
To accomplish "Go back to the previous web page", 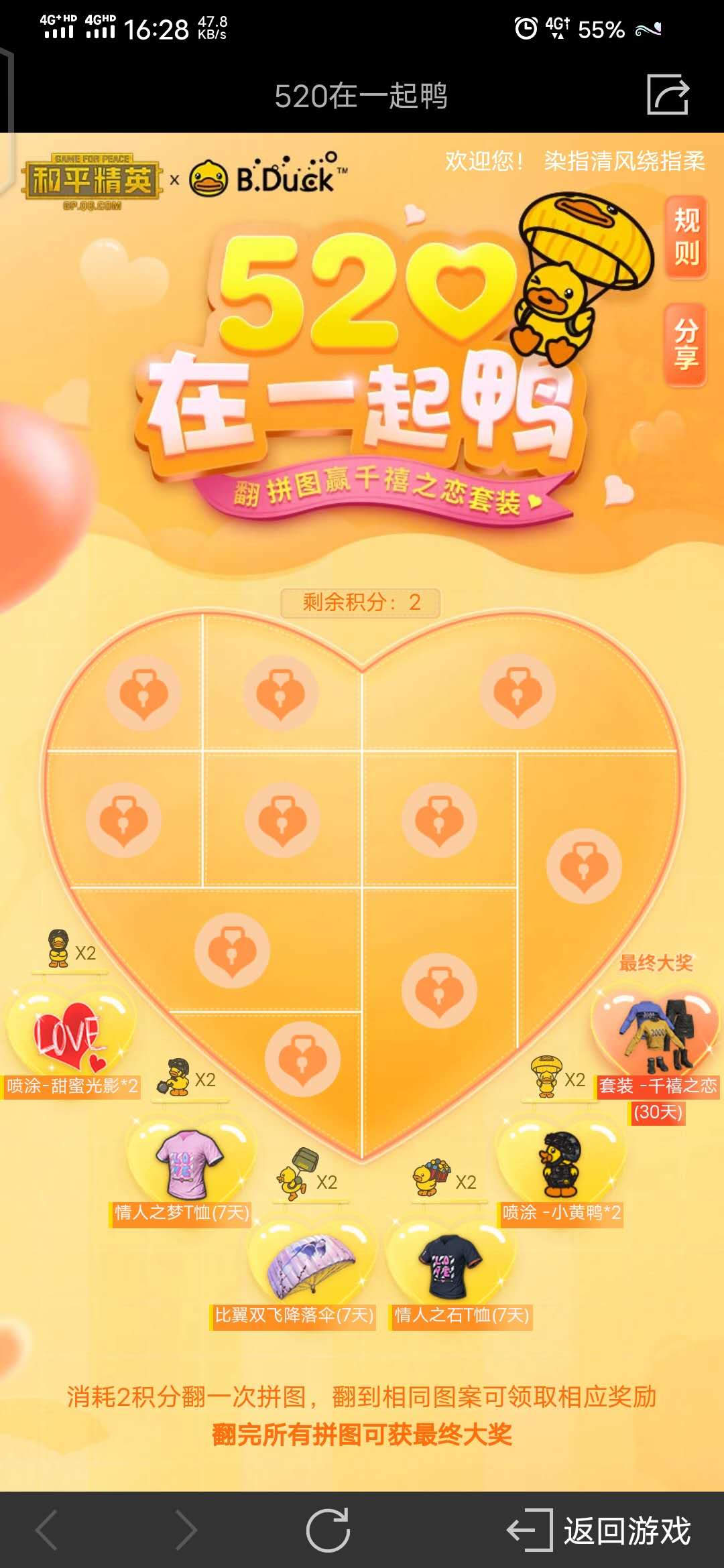I will 47,1530.
